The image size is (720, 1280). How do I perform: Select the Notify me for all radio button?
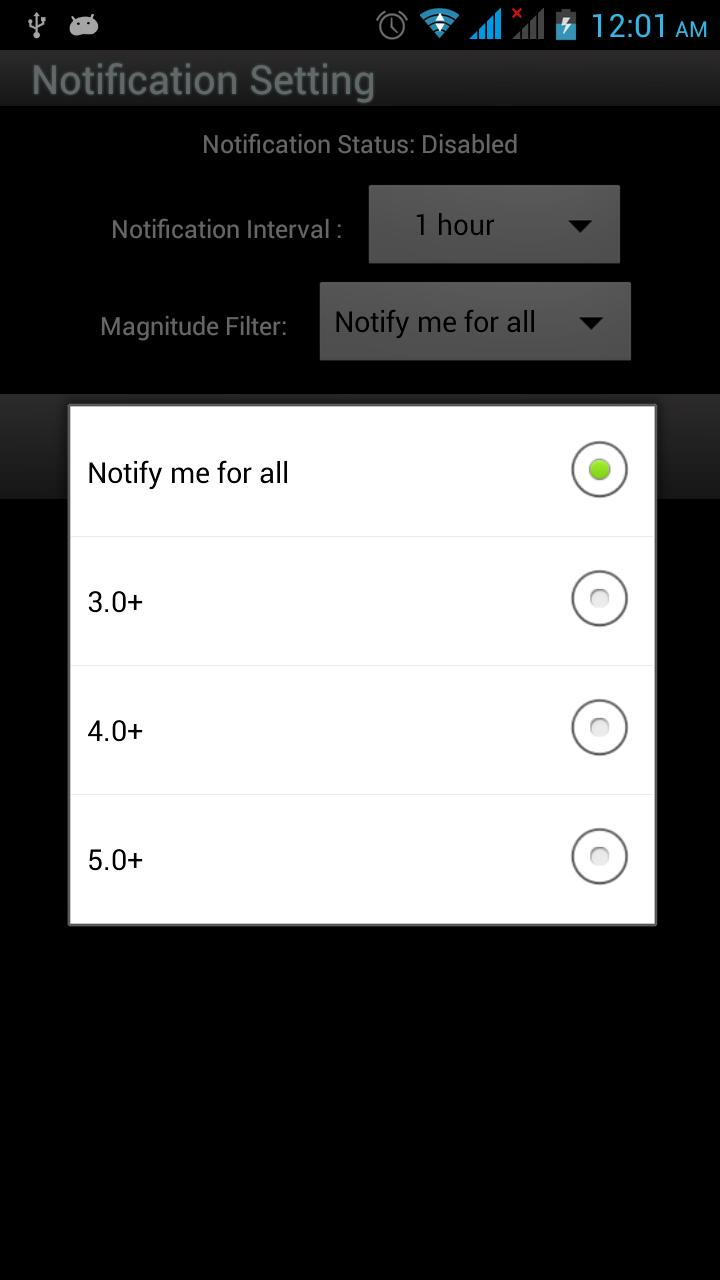click(x=598, y=468)
